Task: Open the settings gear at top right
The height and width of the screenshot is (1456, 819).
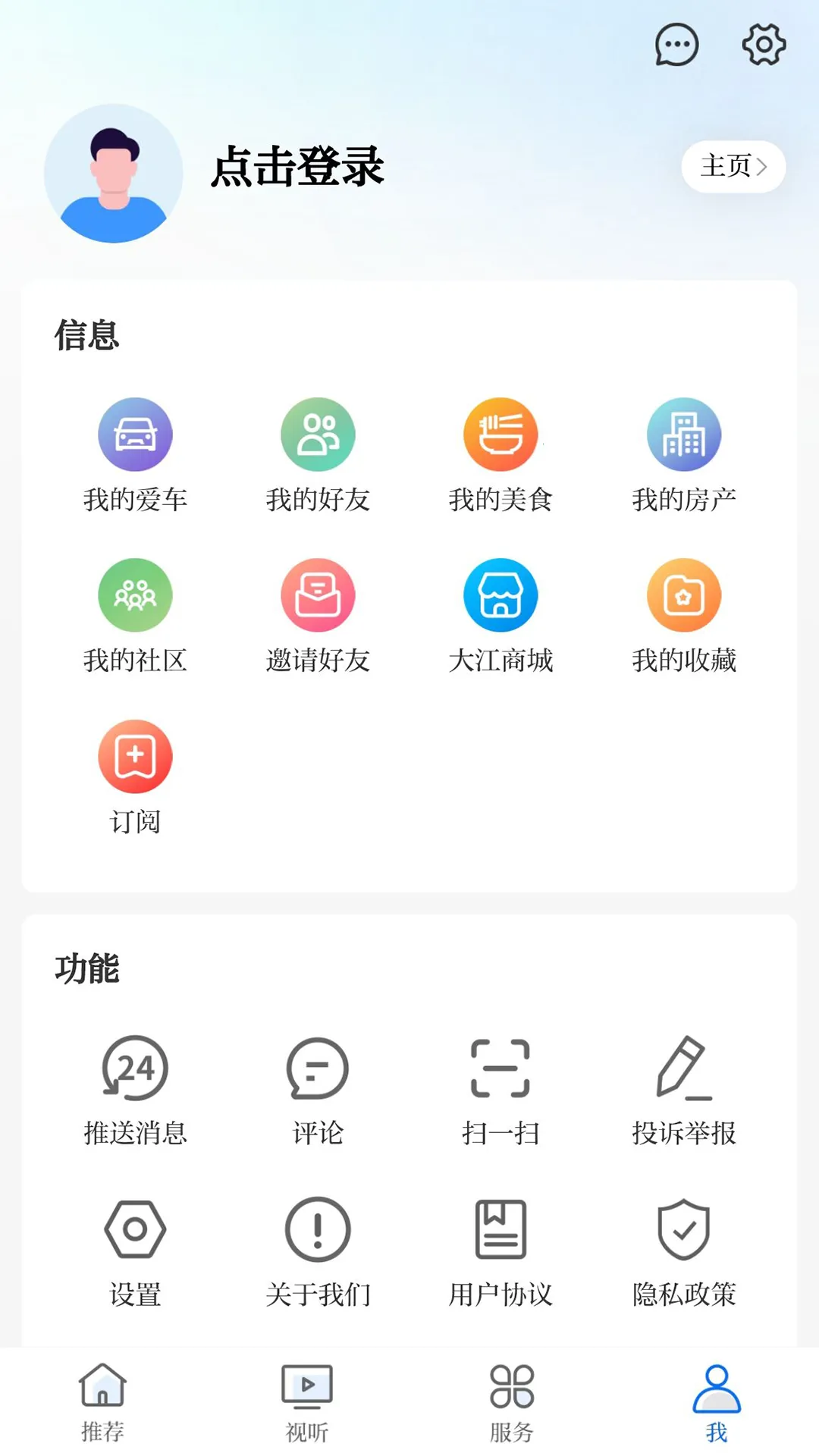Action: [x=762, y=45]
